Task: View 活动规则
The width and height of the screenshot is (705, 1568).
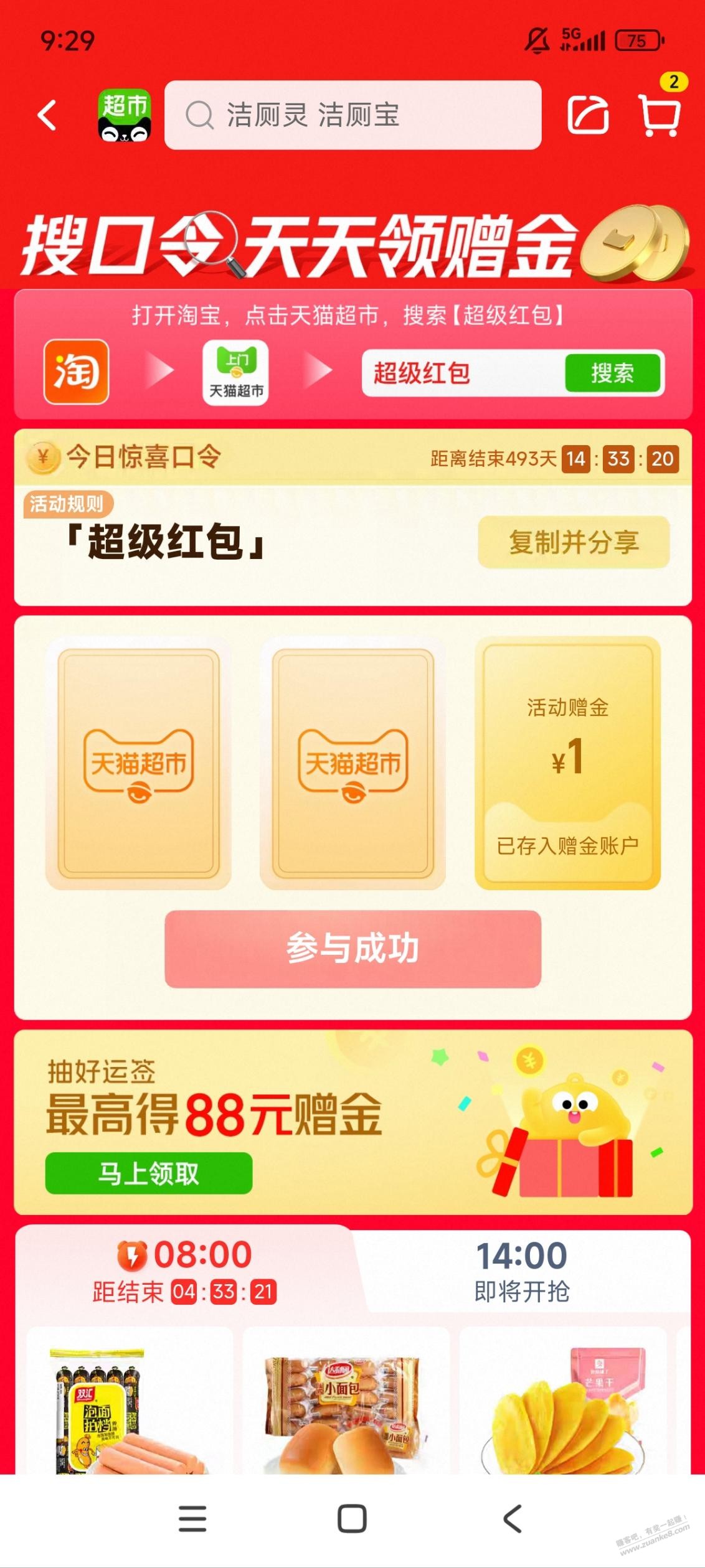Action: (x=67, y=504)
